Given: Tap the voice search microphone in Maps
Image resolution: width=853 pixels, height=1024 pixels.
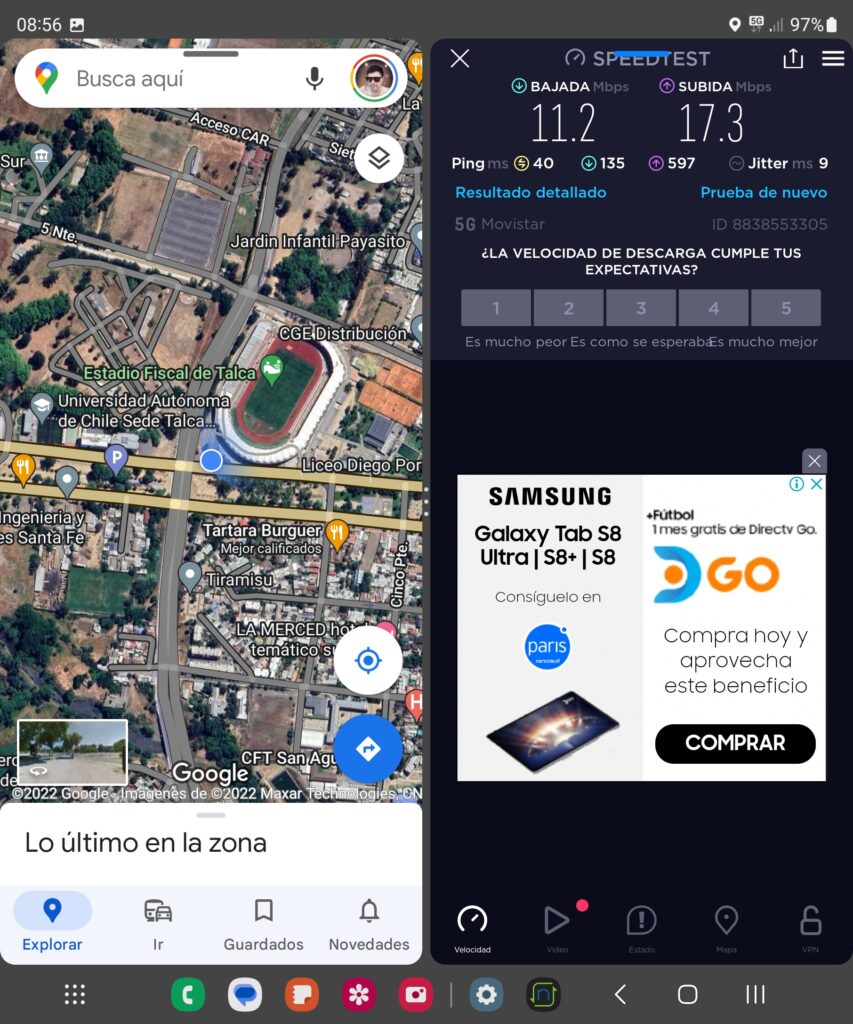Looking at the screenshot, I should 315,78.
